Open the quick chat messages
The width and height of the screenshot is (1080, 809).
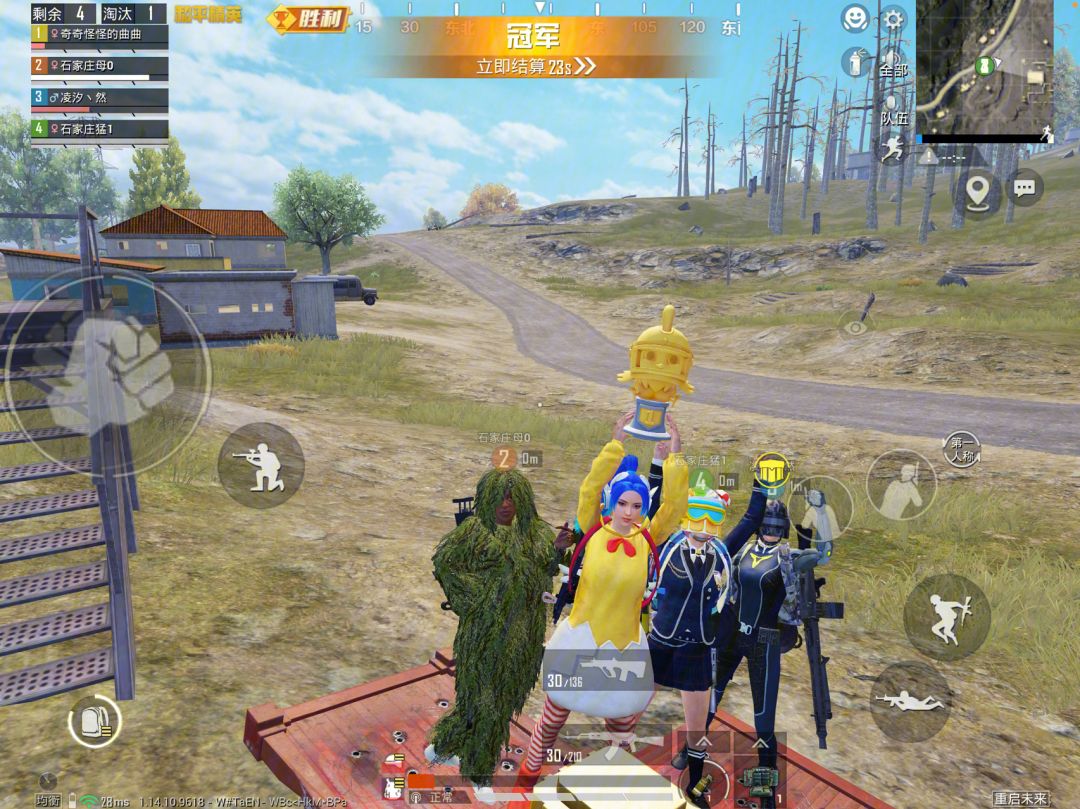[x=1025, y=187]
